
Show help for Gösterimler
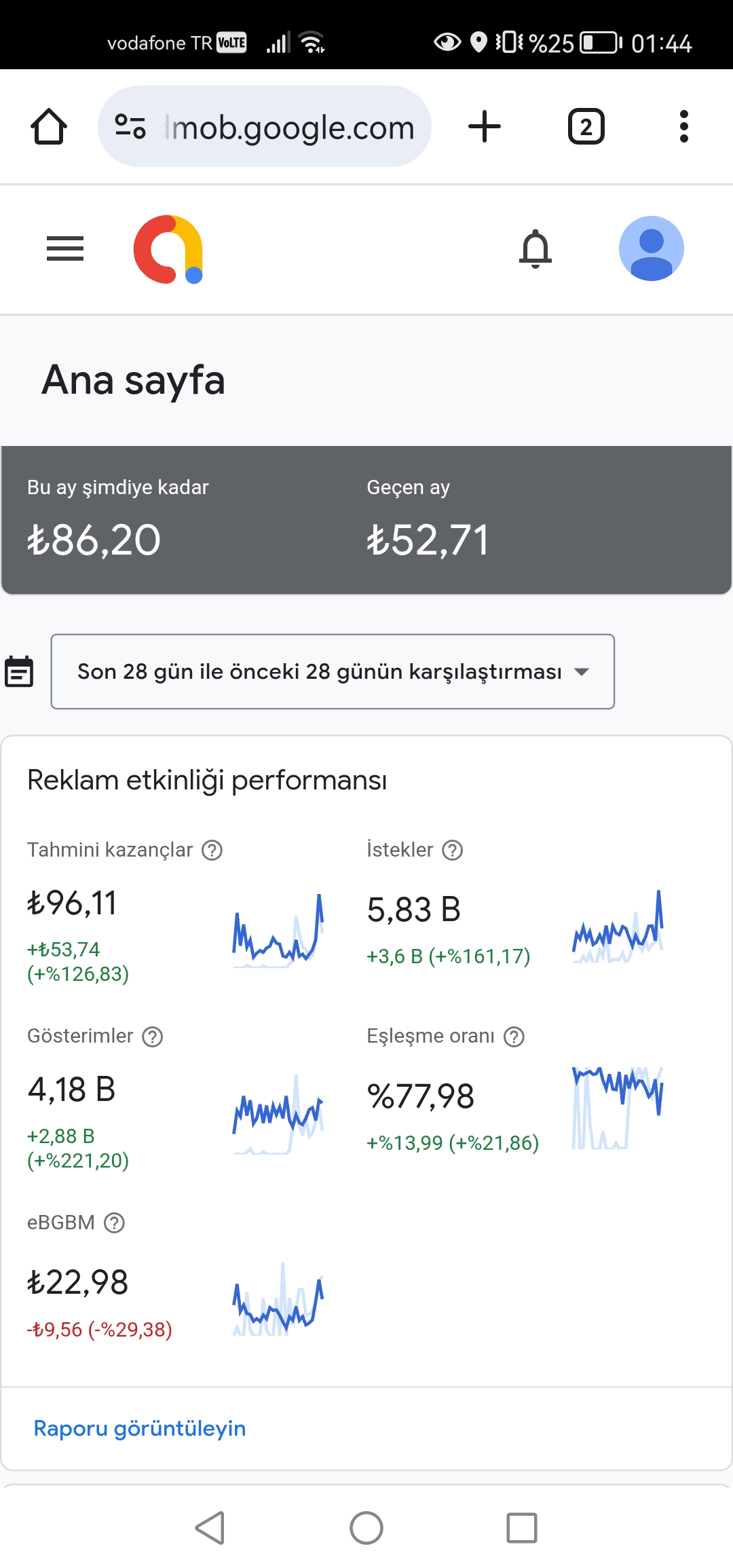coord(153,1037)
